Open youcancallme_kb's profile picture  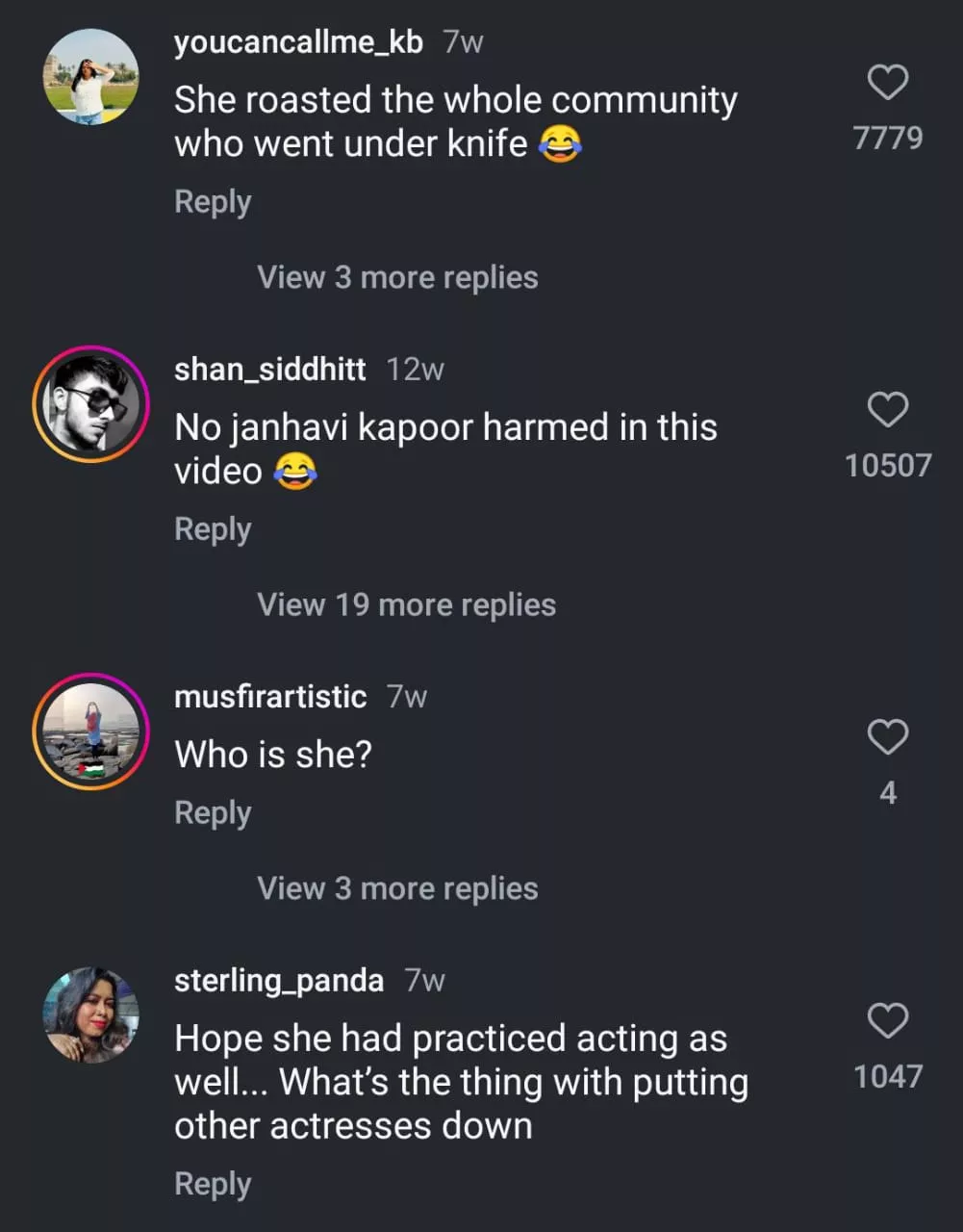coord(91,77)
